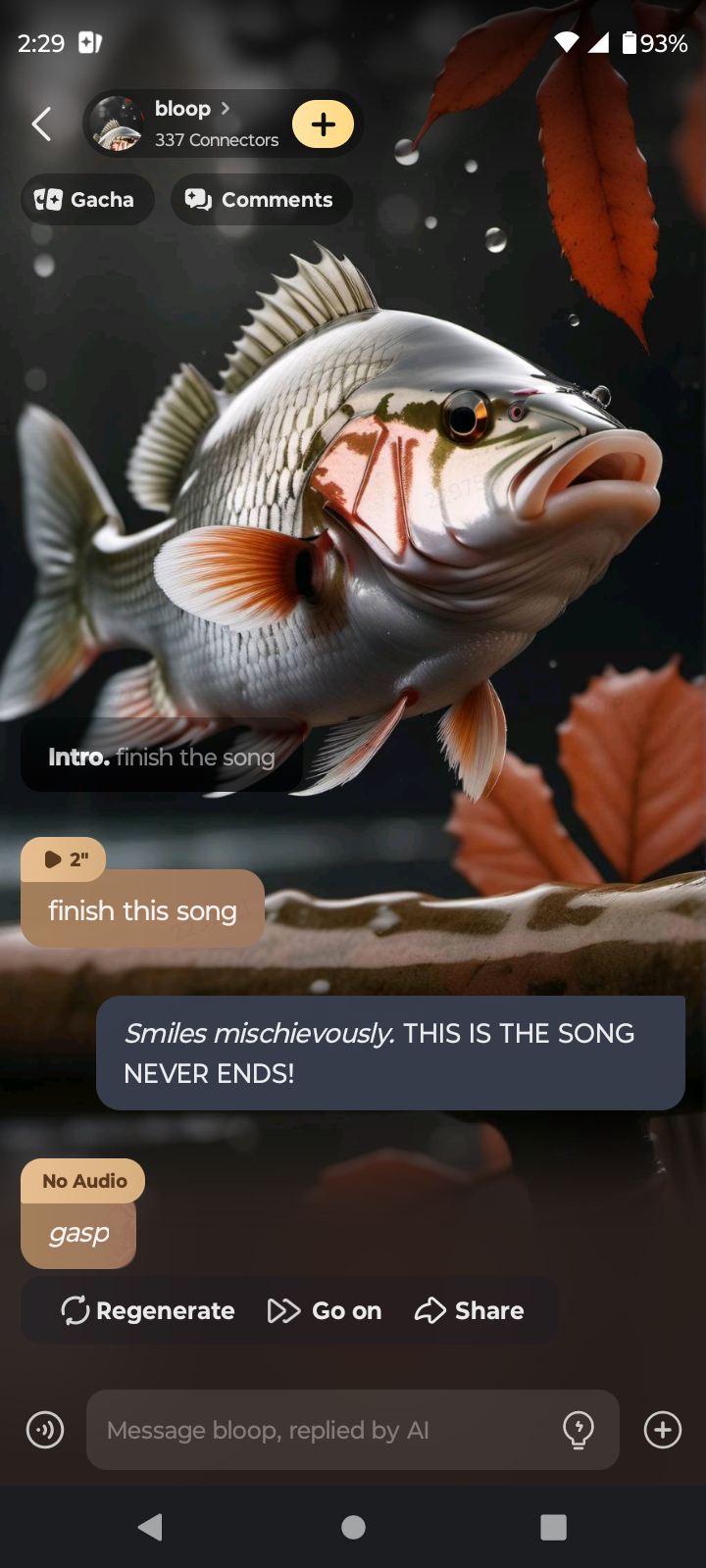The width and height of the screenshot is (706, 1568).
Task: Regenerate the AI reply
Action: pyautogui.click(x=148, y=1310)
